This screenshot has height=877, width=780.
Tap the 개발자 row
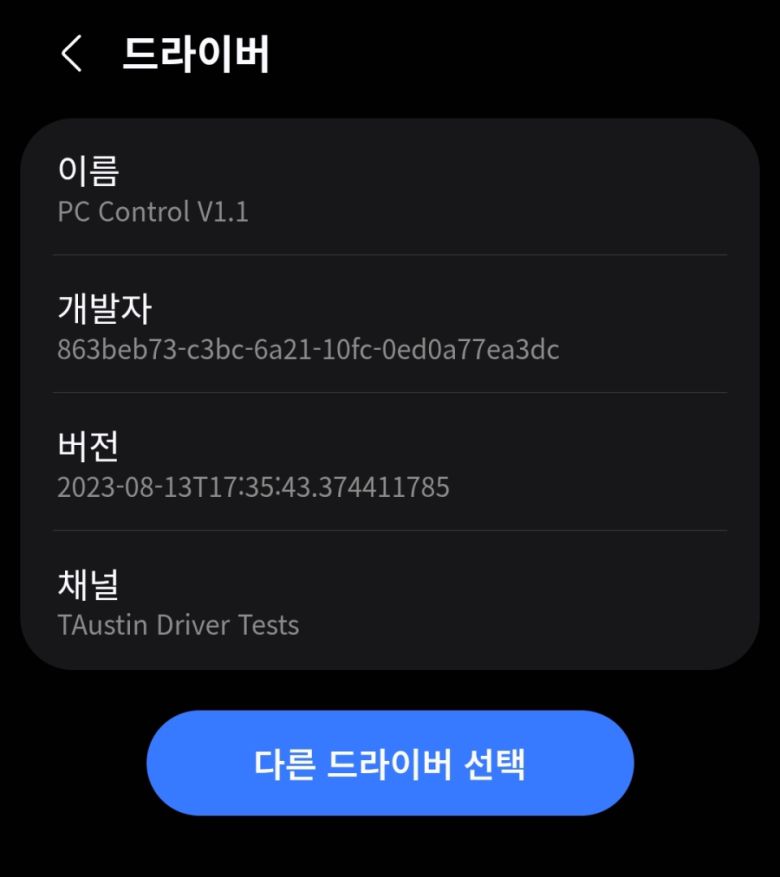point(389,328)
